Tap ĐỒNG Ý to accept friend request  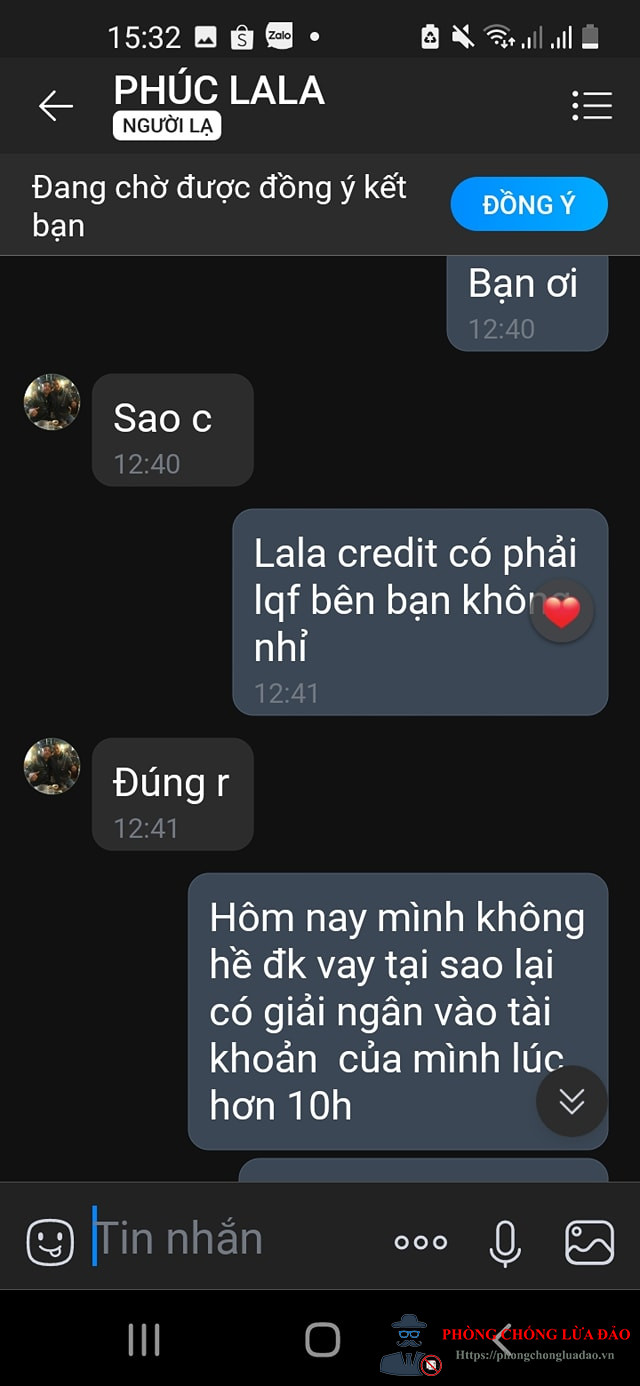(x=529, y=204)
